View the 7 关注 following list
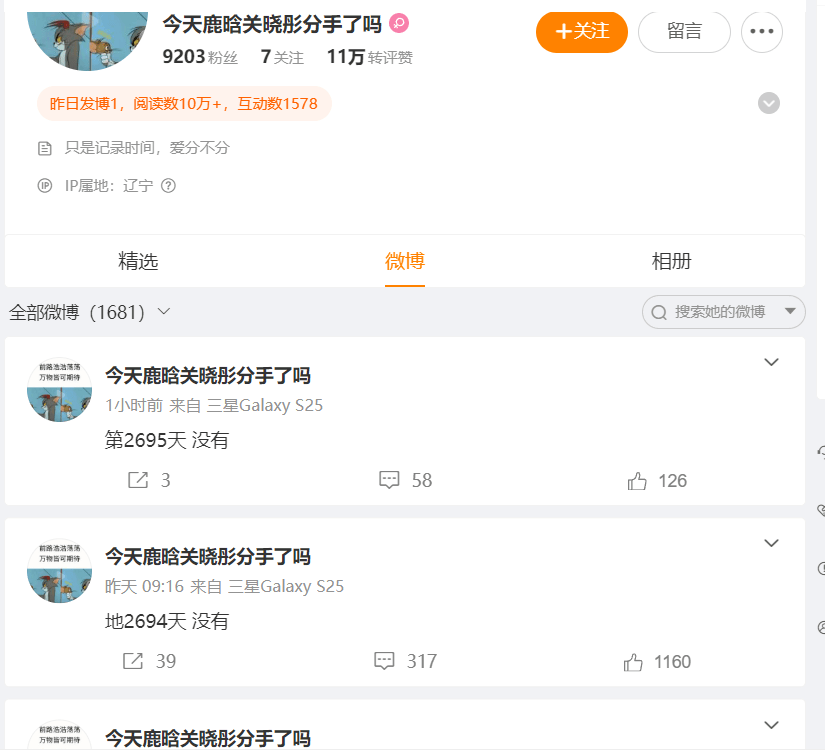 (x=282, y=57)
